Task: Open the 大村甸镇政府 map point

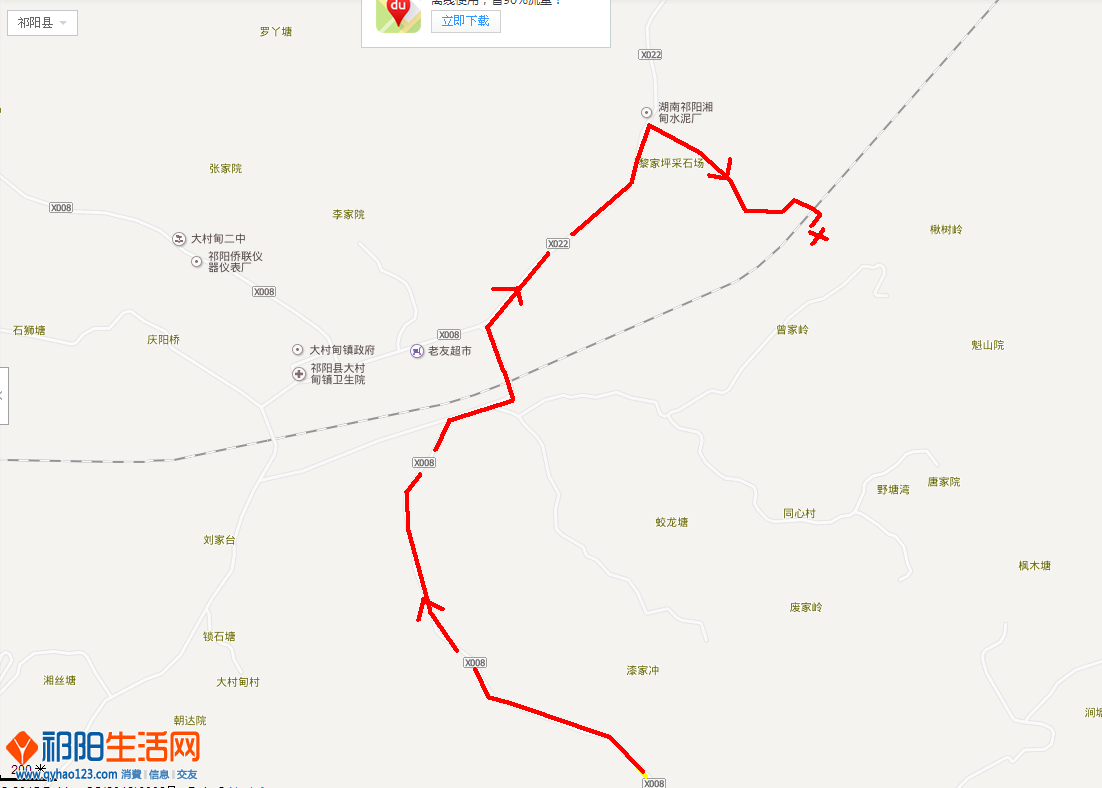Action: pyautogui.click(x=298, y=350)
